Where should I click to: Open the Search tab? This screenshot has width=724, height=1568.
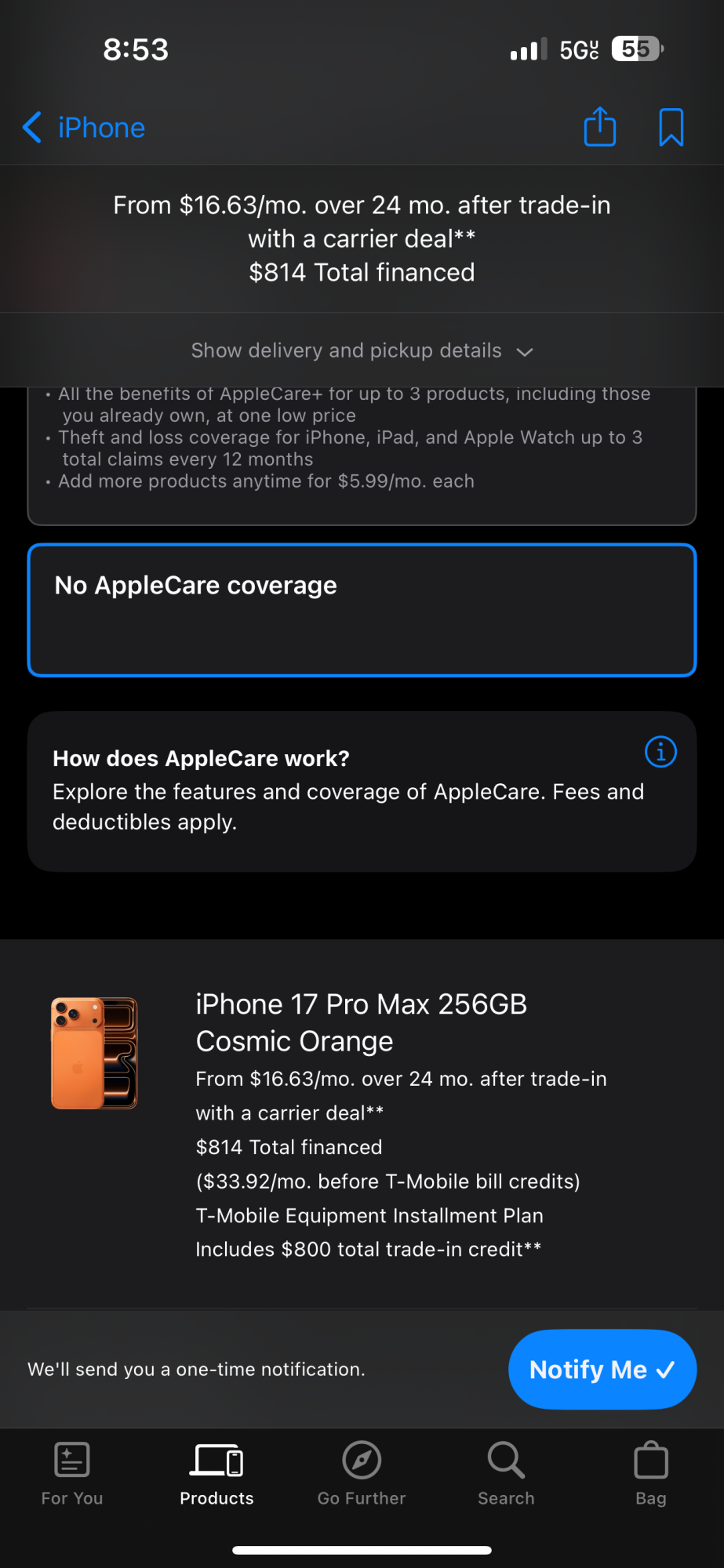tap(506, 1474)
